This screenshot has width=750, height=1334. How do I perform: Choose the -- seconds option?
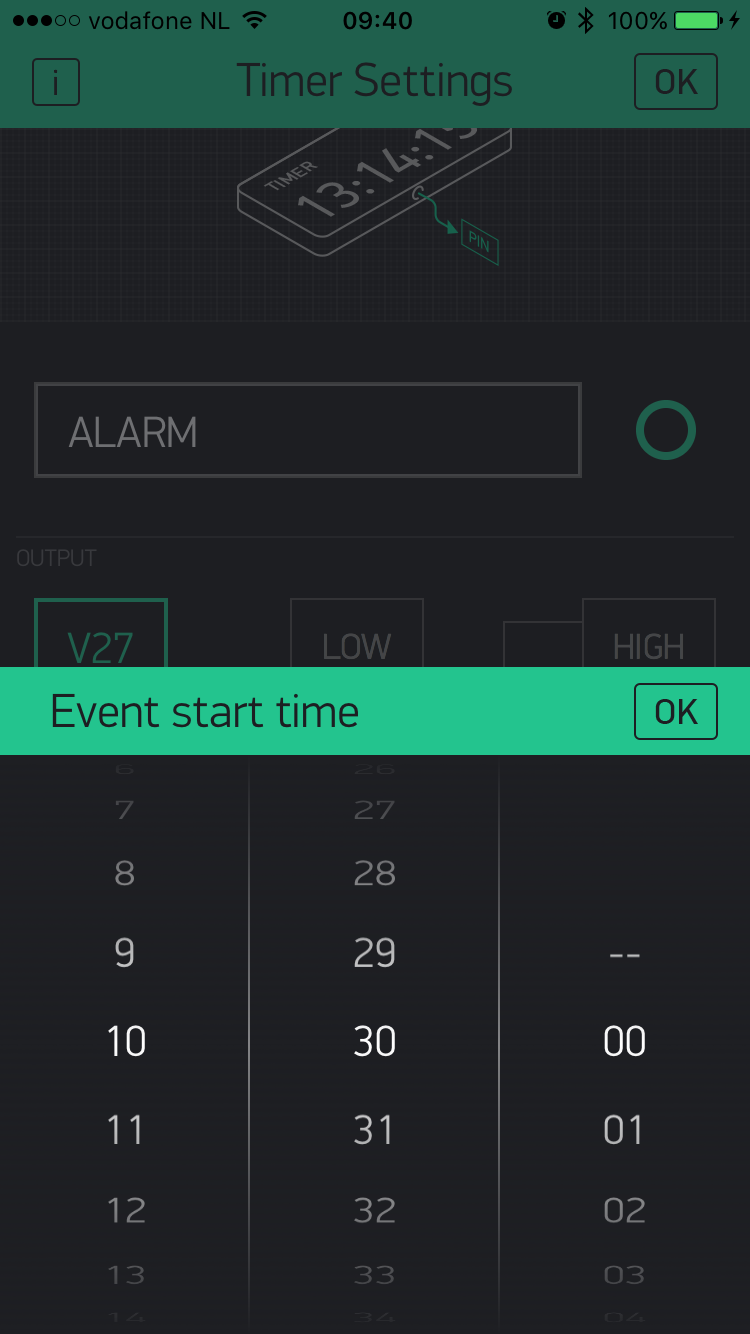624,954
